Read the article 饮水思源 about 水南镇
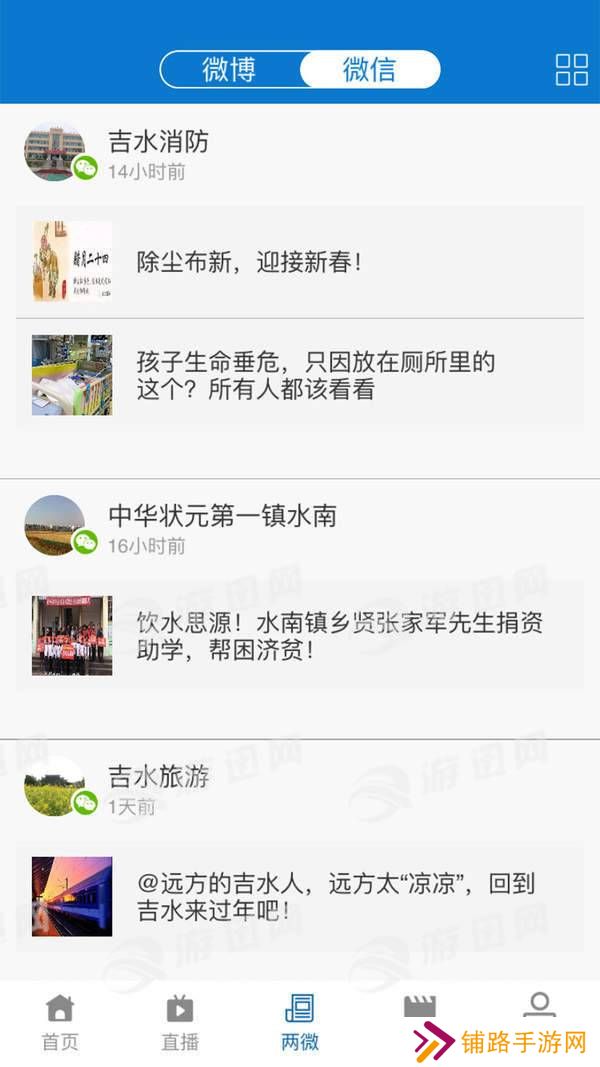Viewport: 600px width, 1067px height. [300, 636]
